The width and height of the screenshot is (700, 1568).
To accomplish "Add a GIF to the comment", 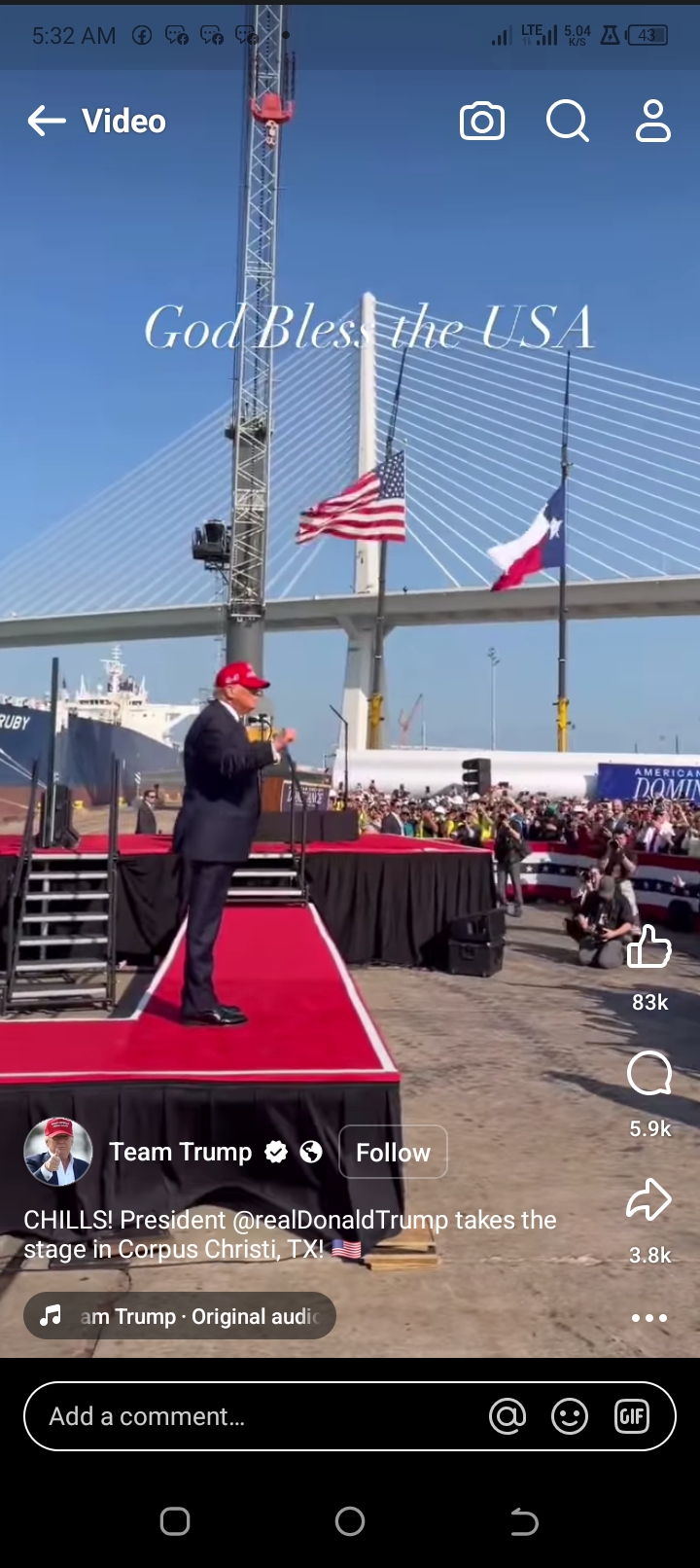I will (x=632, y=1416).
